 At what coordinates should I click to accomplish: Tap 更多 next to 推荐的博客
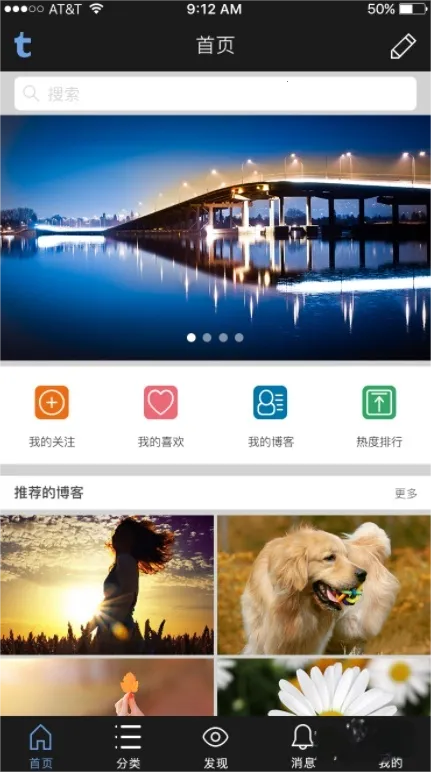(406, 493)
